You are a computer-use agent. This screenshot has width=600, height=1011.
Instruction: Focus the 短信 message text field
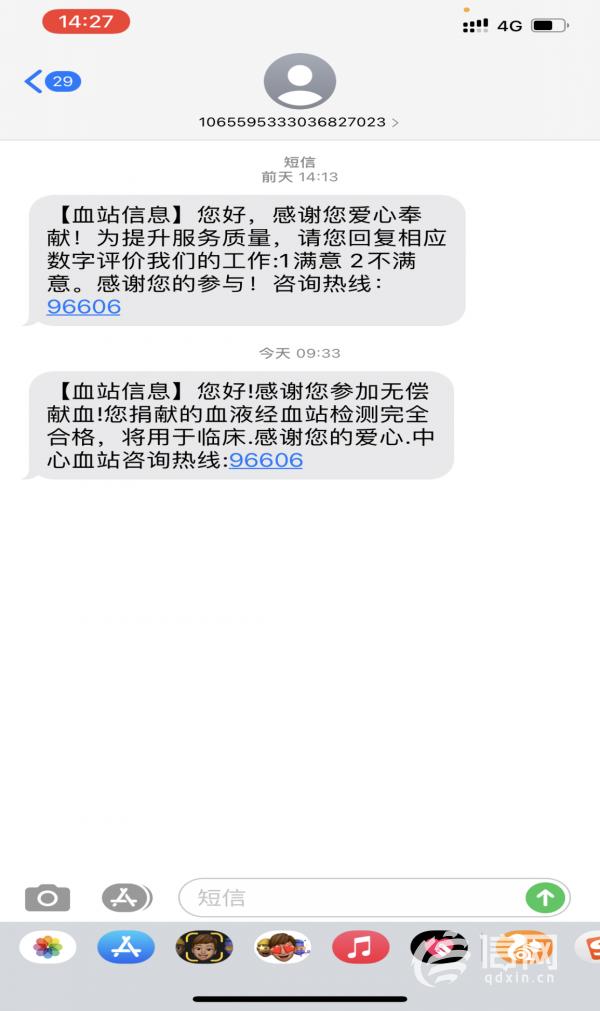(350, 897)
